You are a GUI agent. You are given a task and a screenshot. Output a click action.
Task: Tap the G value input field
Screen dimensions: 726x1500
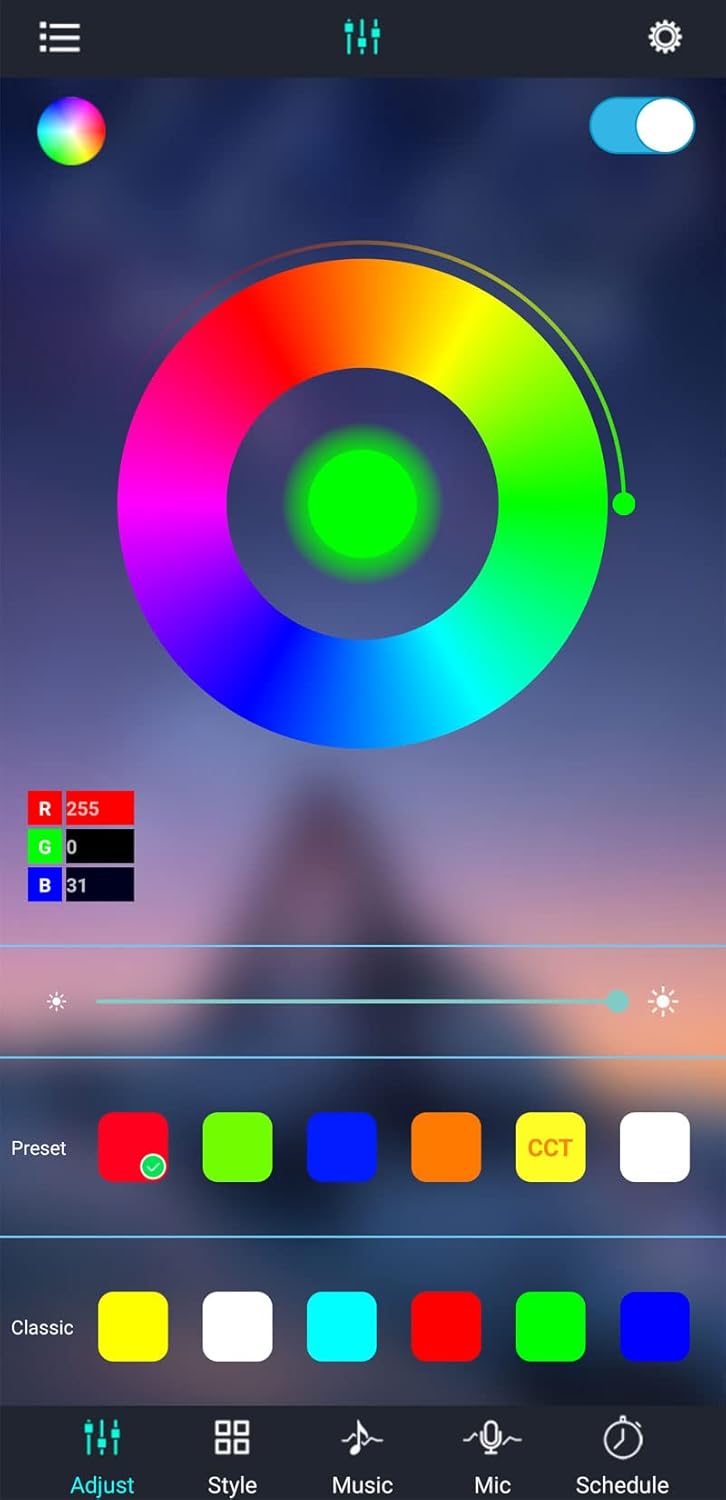coord(99,847)
